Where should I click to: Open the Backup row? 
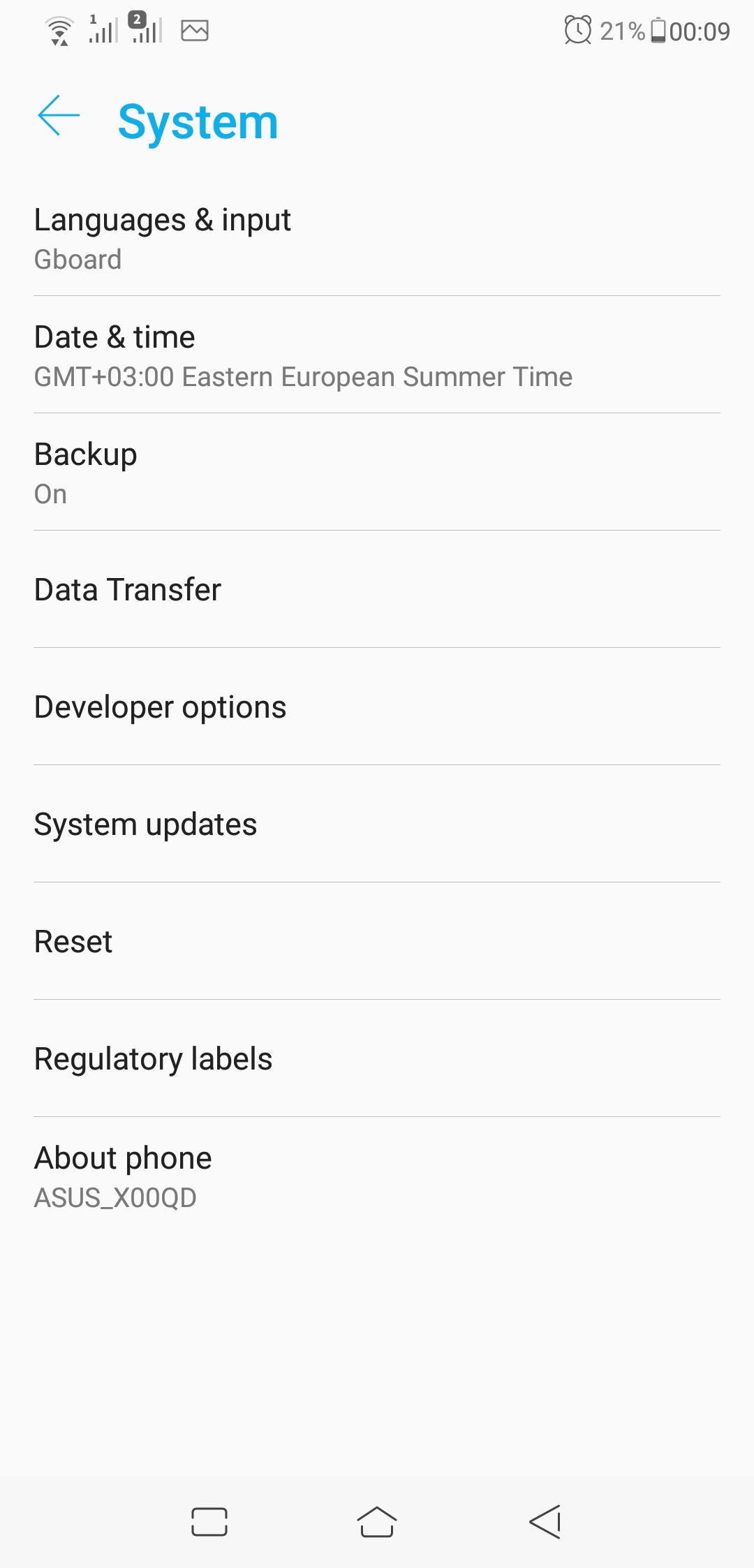(x=377, y=472)
